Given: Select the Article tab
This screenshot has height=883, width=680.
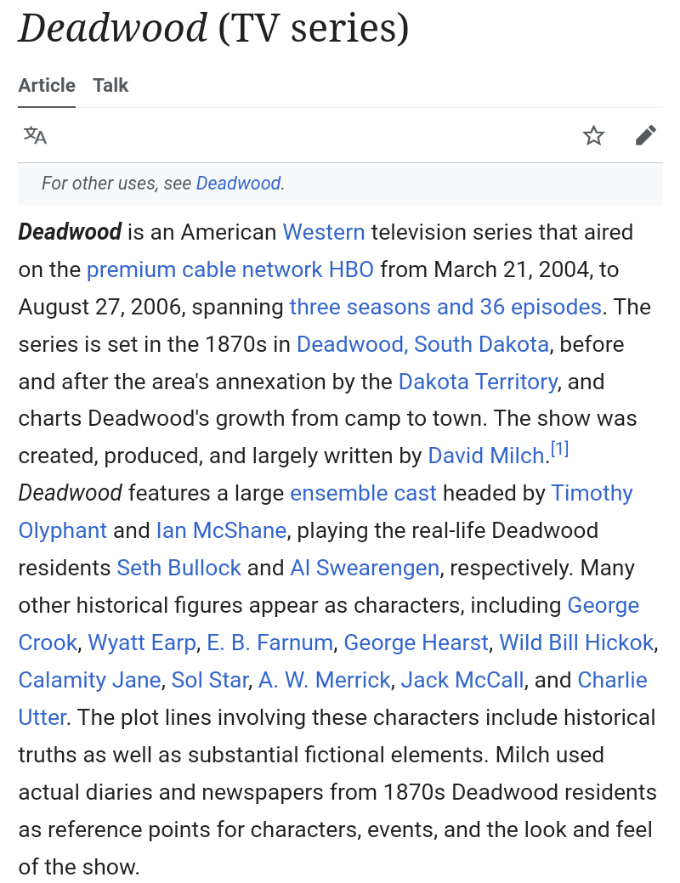Looking at the screenshot, I should [x=47, y=85].
